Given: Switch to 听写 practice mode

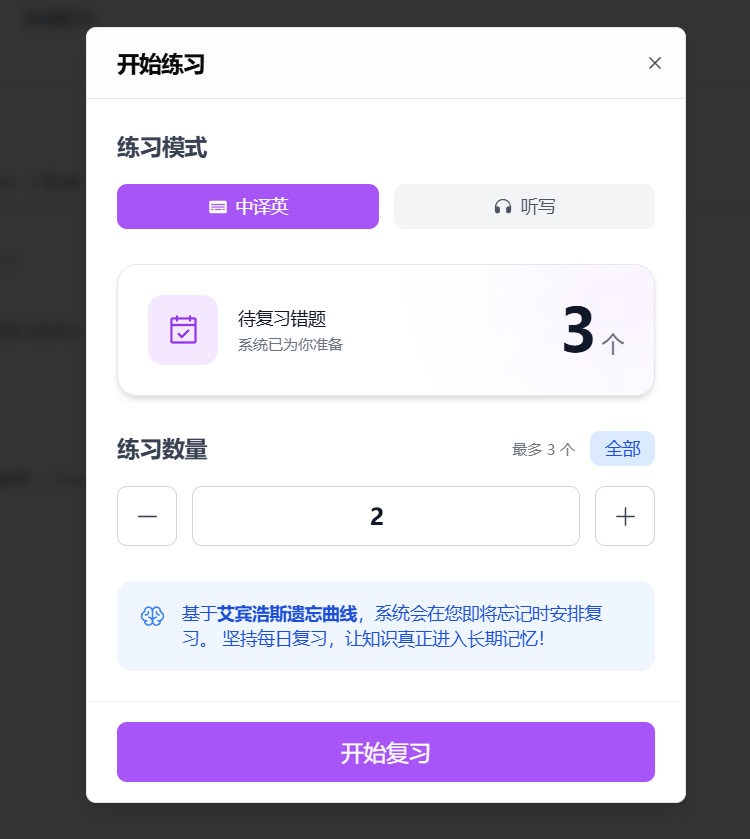Looking at the screenshot, I should [x=524, y=207].
